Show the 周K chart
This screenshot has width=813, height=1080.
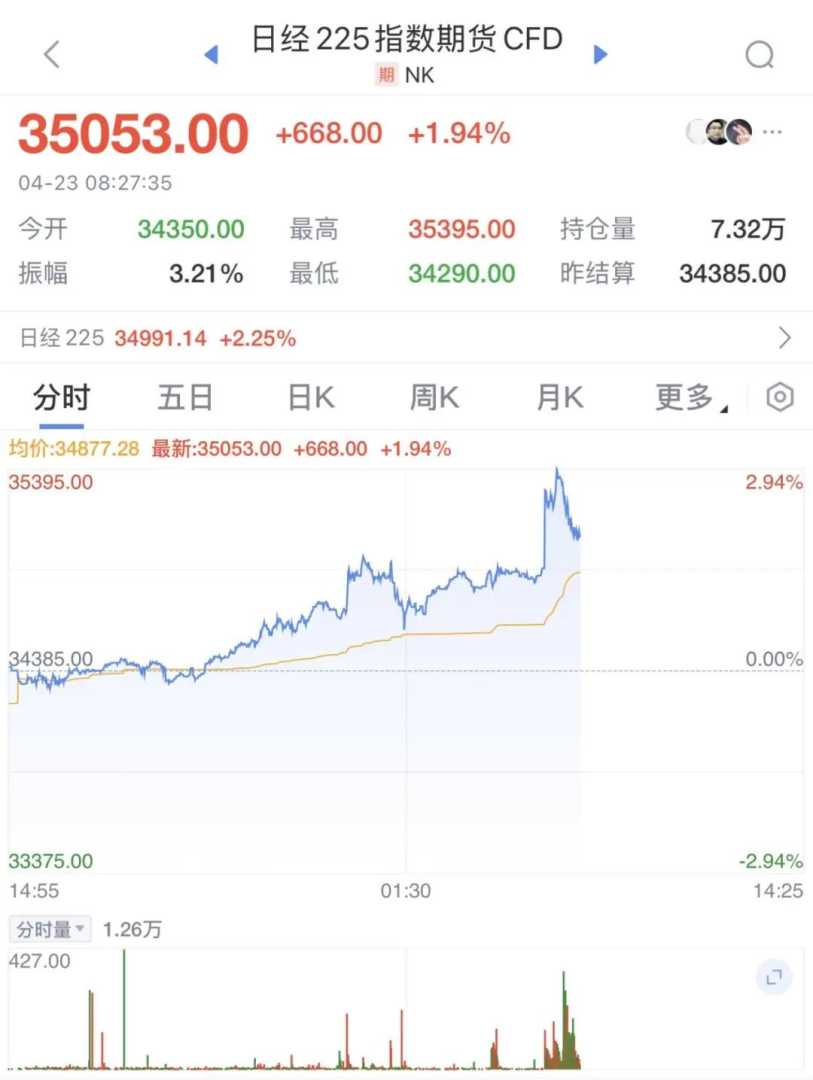pos(434,398)
